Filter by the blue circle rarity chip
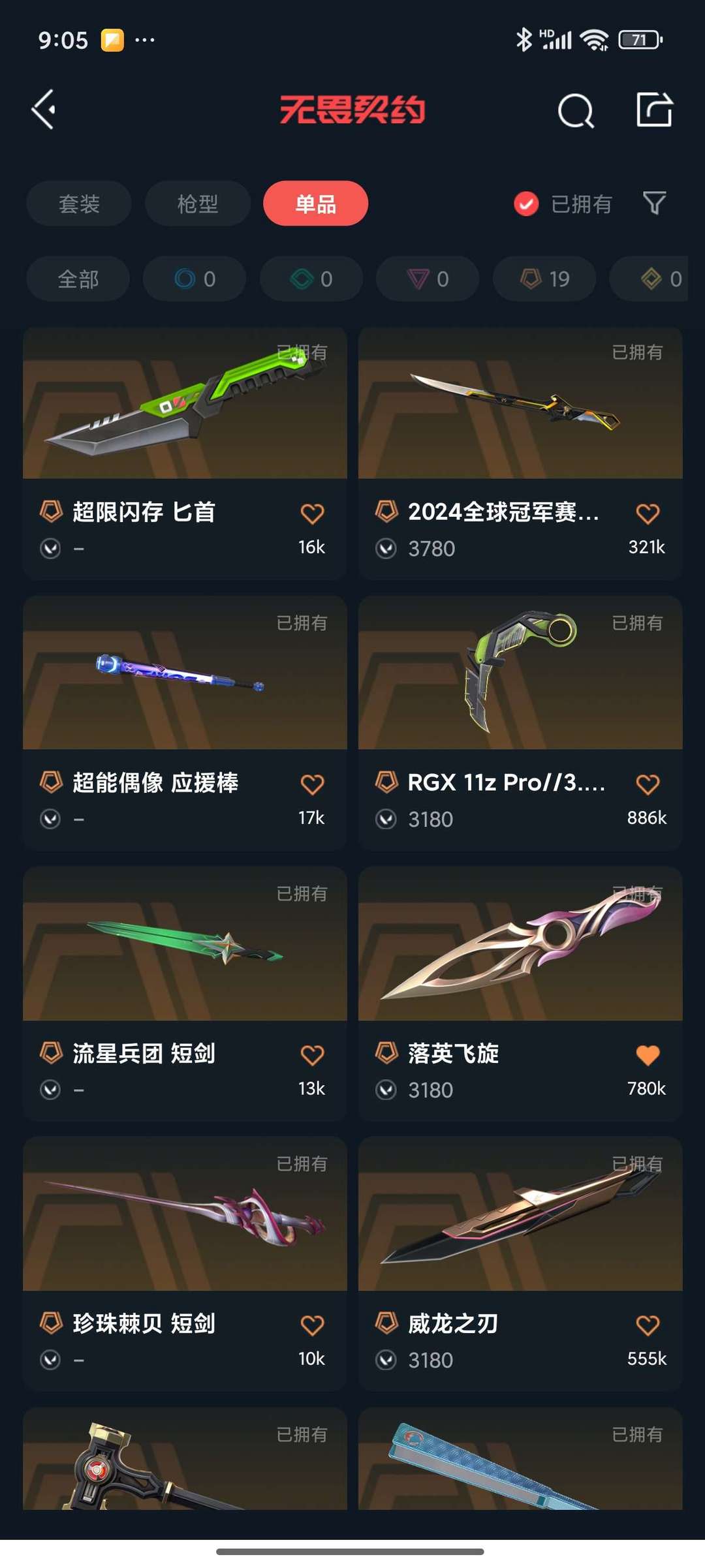Screen dimensions: 705x1568 (195, 279)
